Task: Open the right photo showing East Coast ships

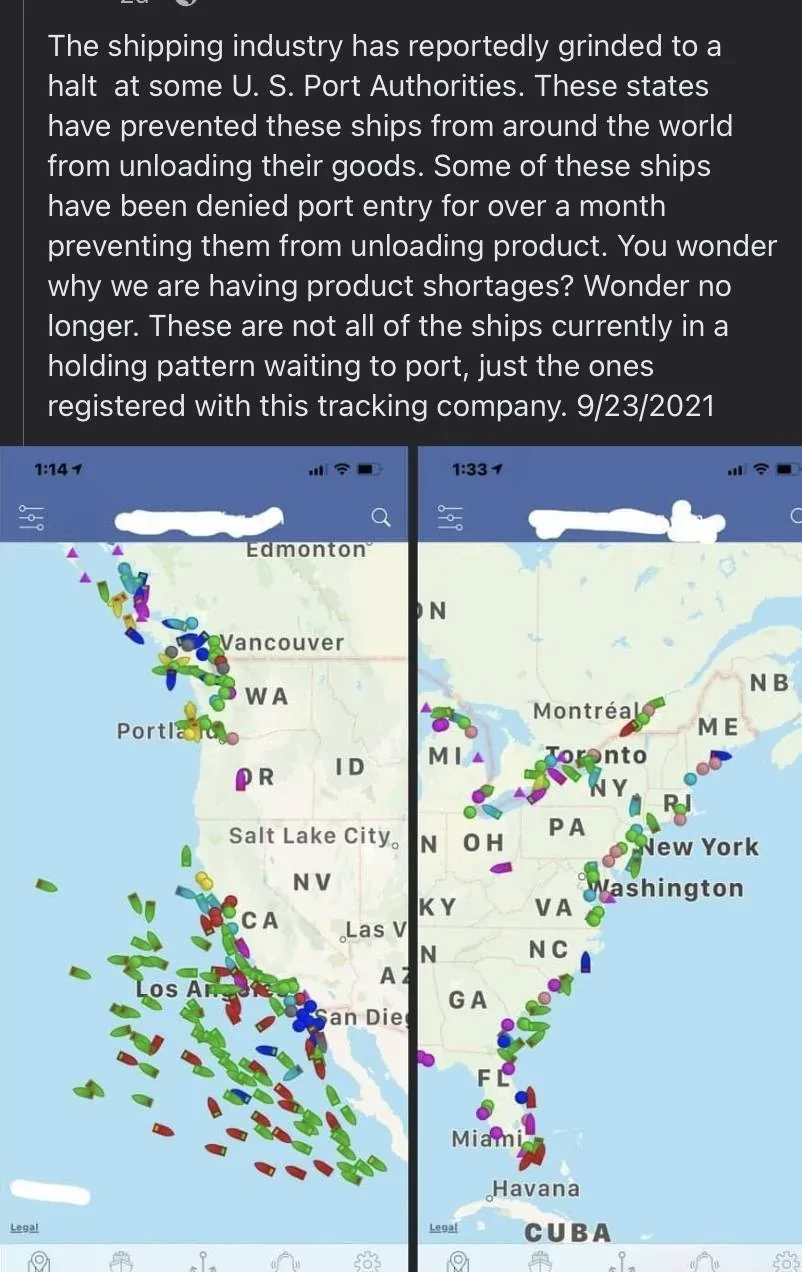Action: (607, 860)
